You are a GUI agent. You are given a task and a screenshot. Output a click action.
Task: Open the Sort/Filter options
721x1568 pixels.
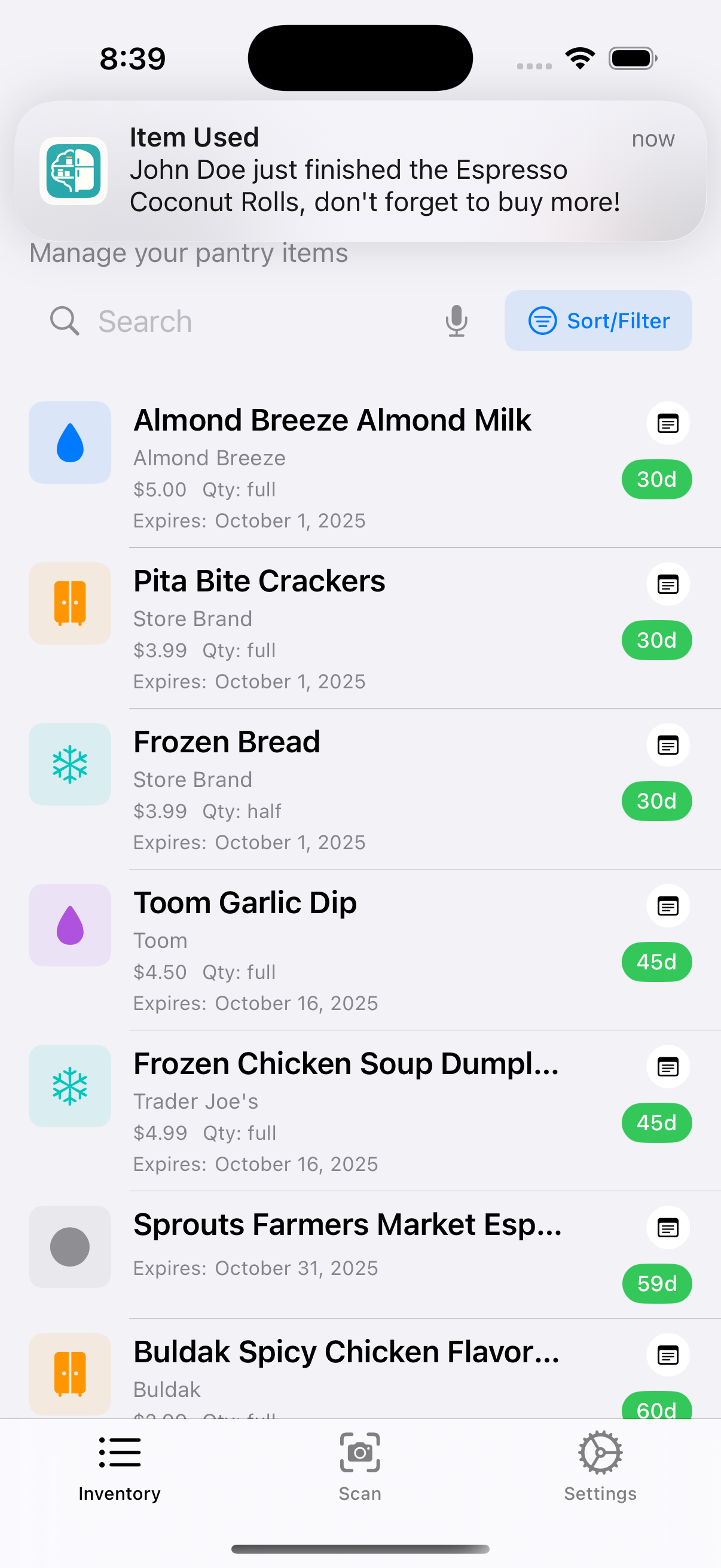point(598,321)
